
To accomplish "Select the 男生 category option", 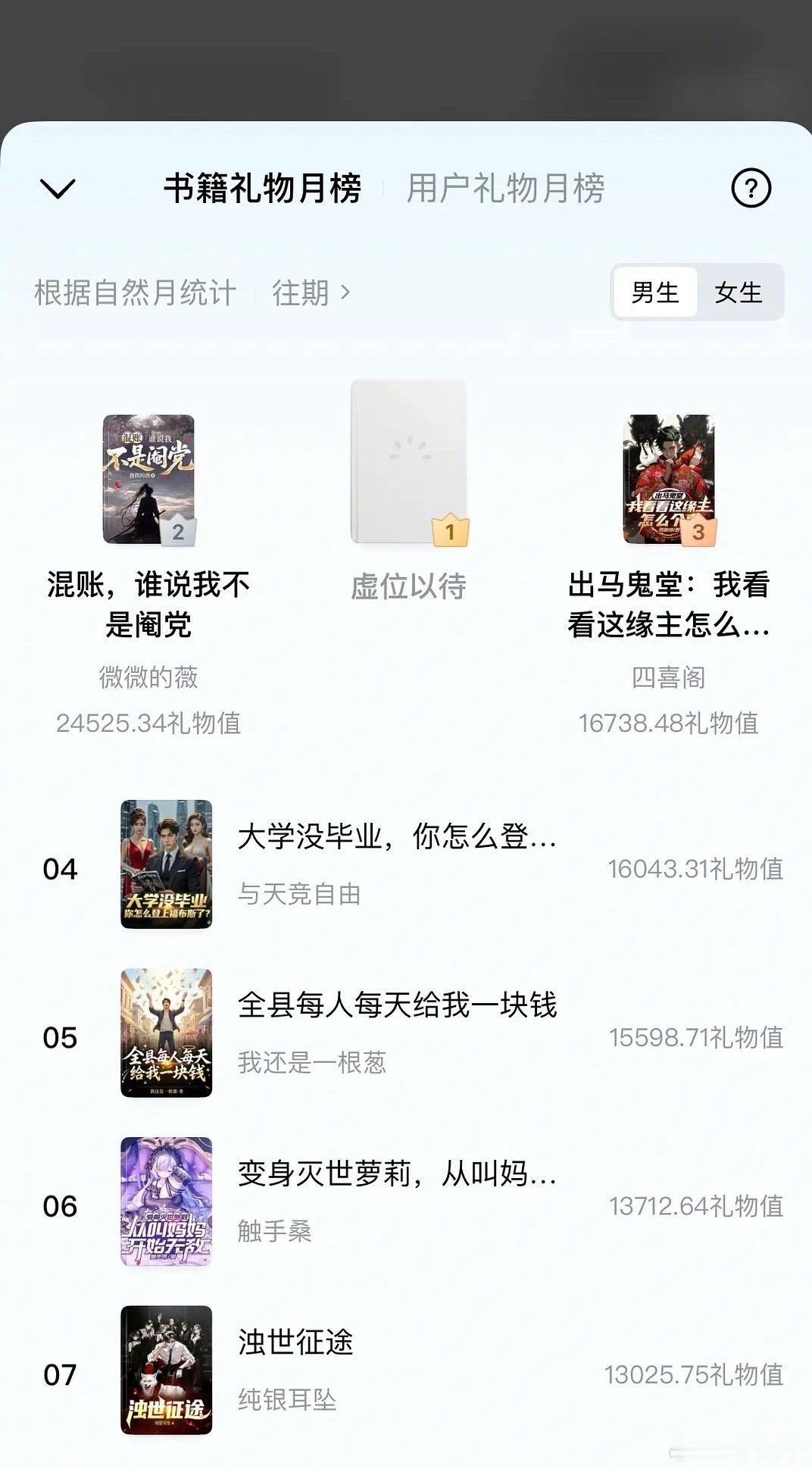I will pos(656,294).
